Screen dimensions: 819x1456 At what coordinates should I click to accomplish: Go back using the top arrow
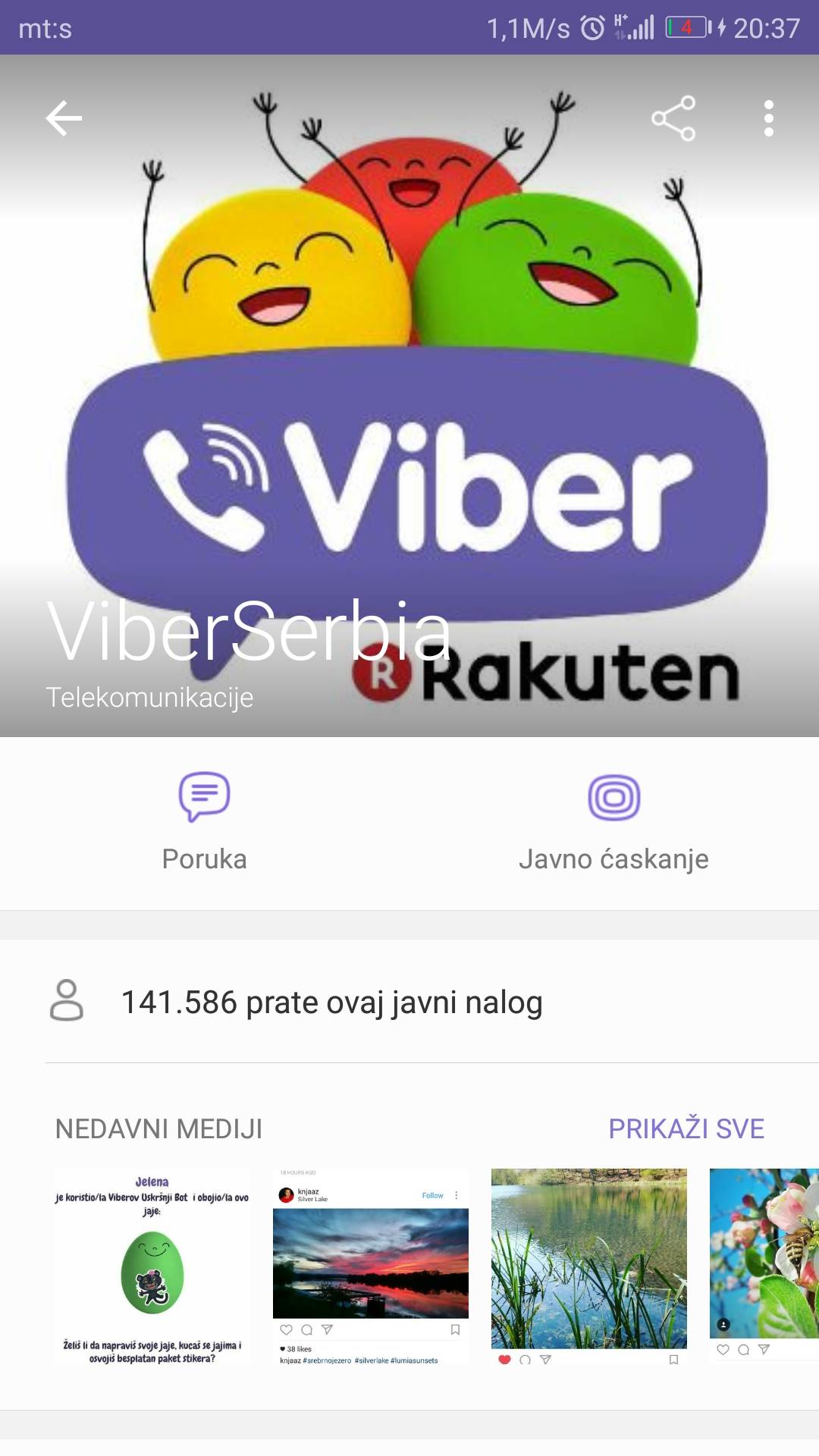pyautogui.click(x=64, y=118)
